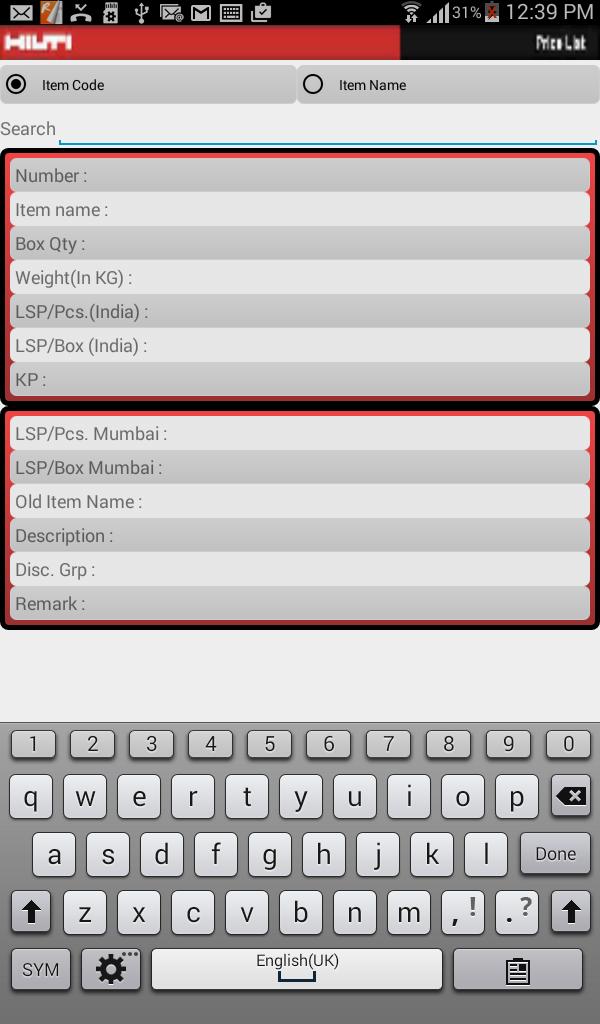
Task: Open keyboard settings gear
Action: point(111,969)
